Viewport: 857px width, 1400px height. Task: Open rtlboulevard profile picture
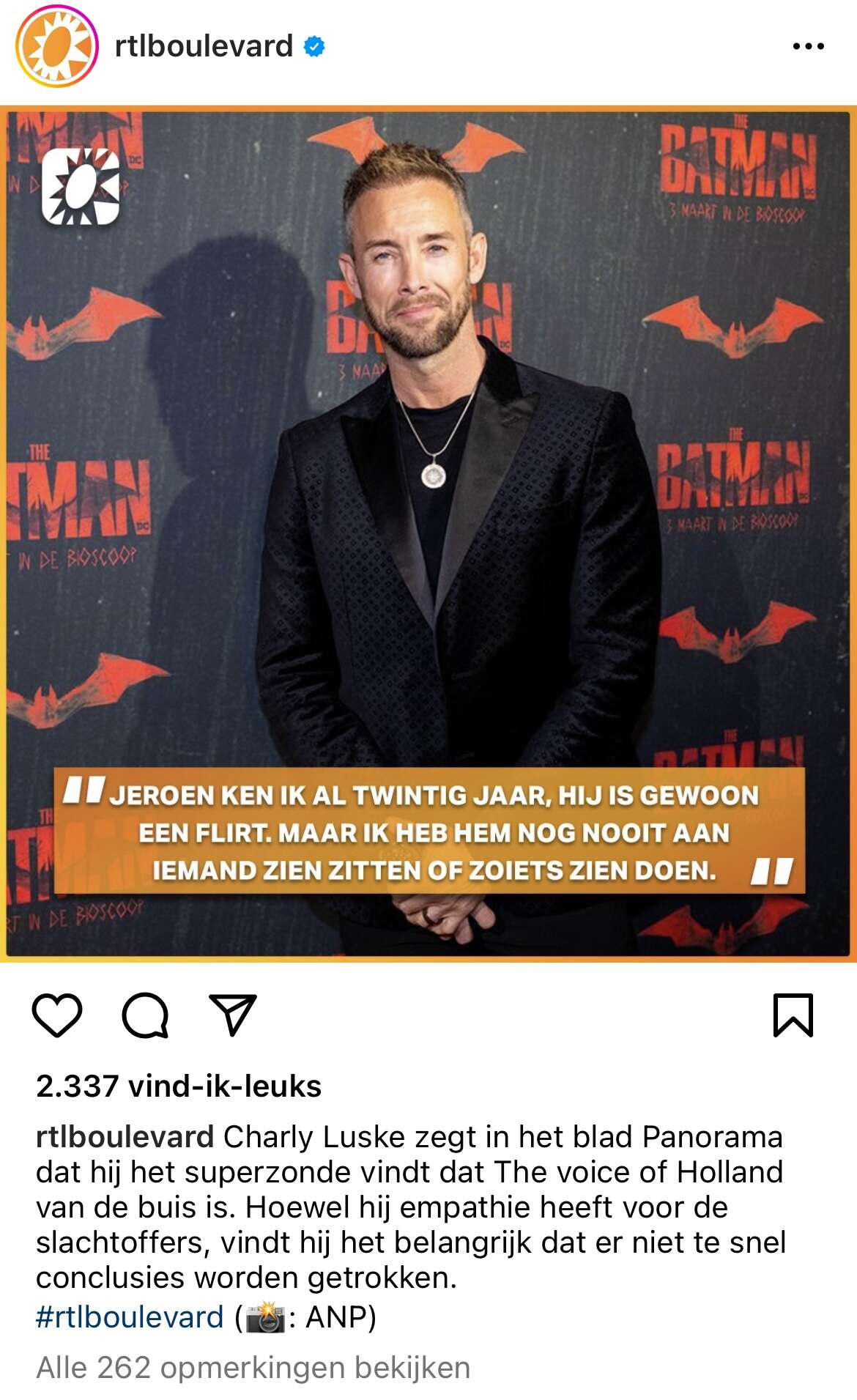point(56,47)
